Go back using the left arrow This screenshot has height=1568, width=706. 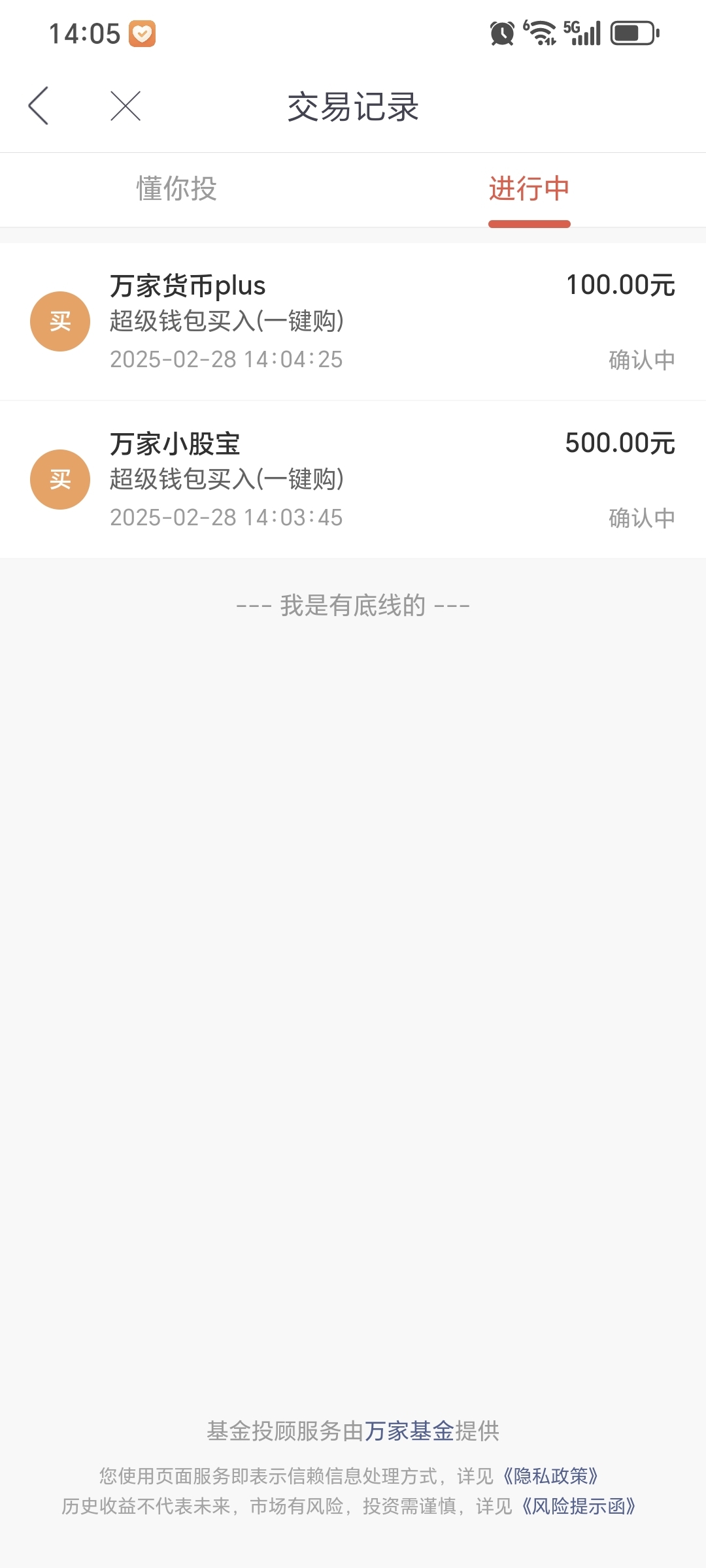pos(39,106)
